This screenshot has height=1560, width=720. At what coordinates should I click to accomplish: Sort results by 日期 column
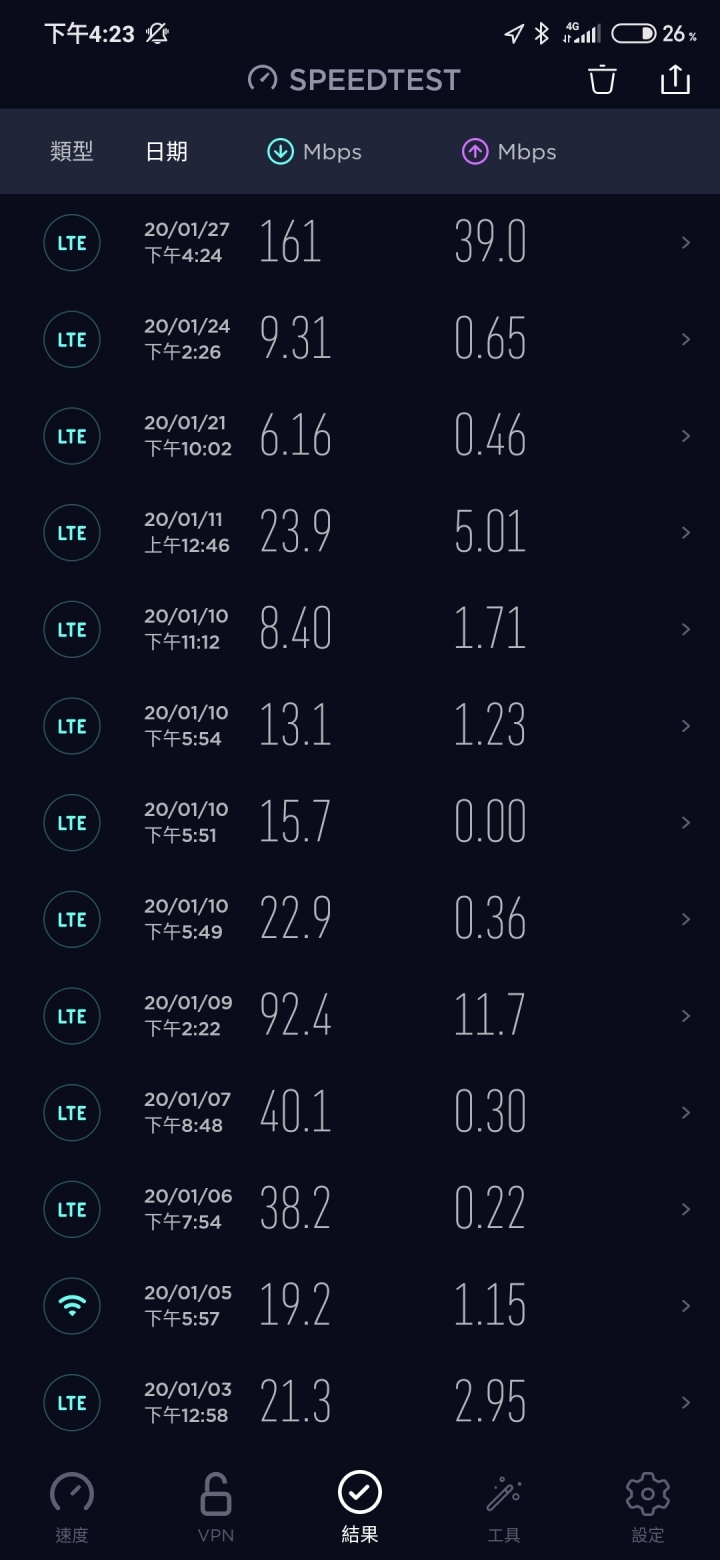click(166, 152)
